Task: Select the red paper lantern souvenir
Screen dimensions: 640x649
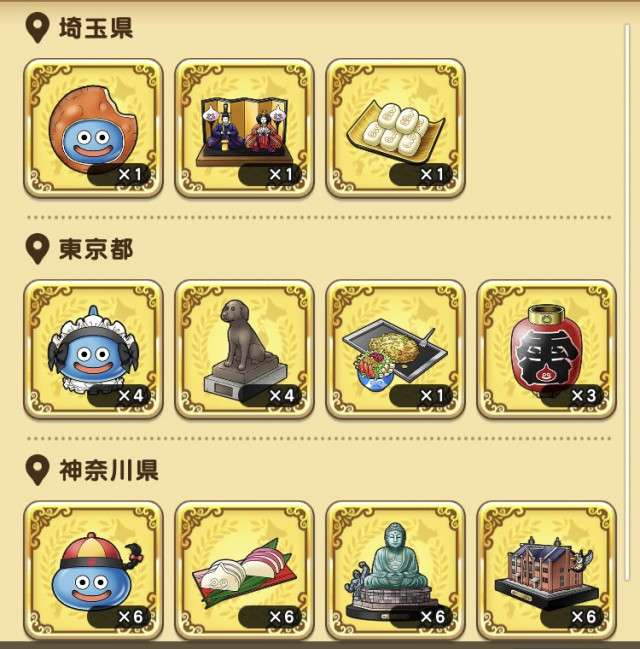Action: [x=546, y=349]
